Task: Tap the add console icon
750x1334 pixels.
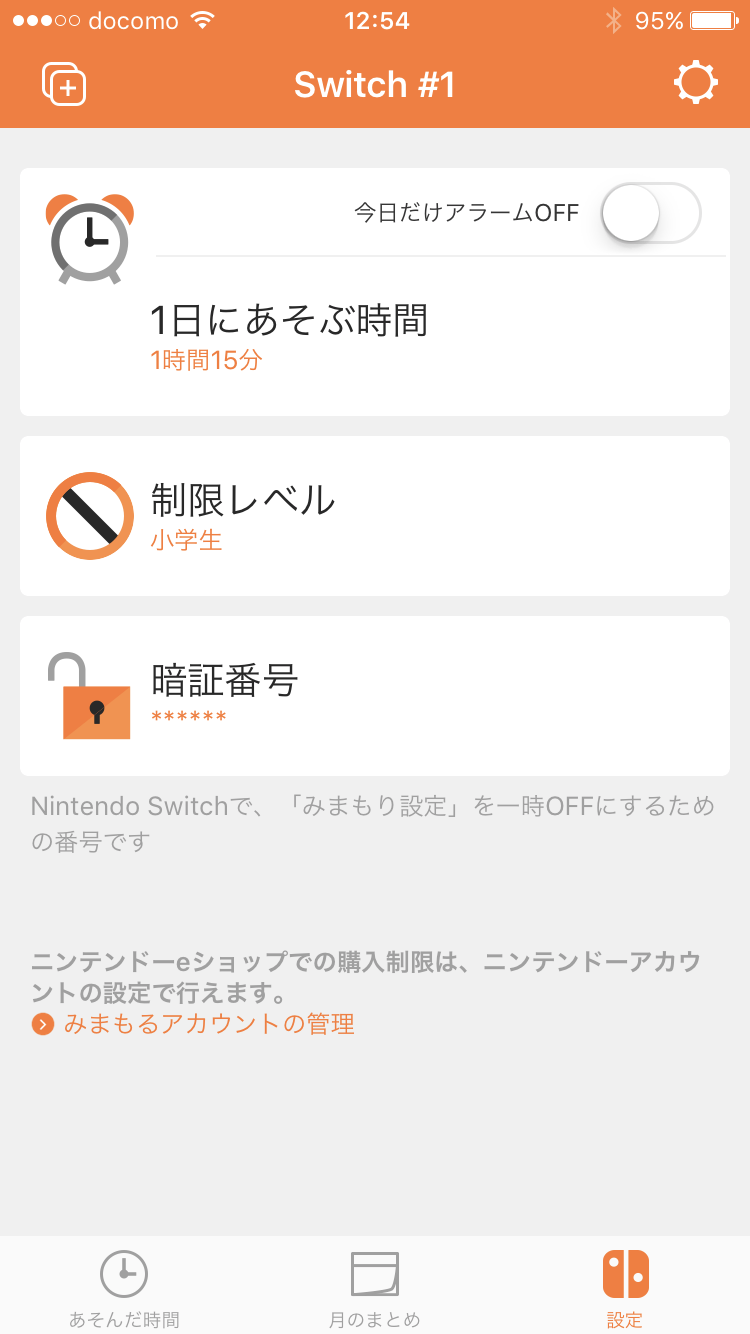Action: 64,84
